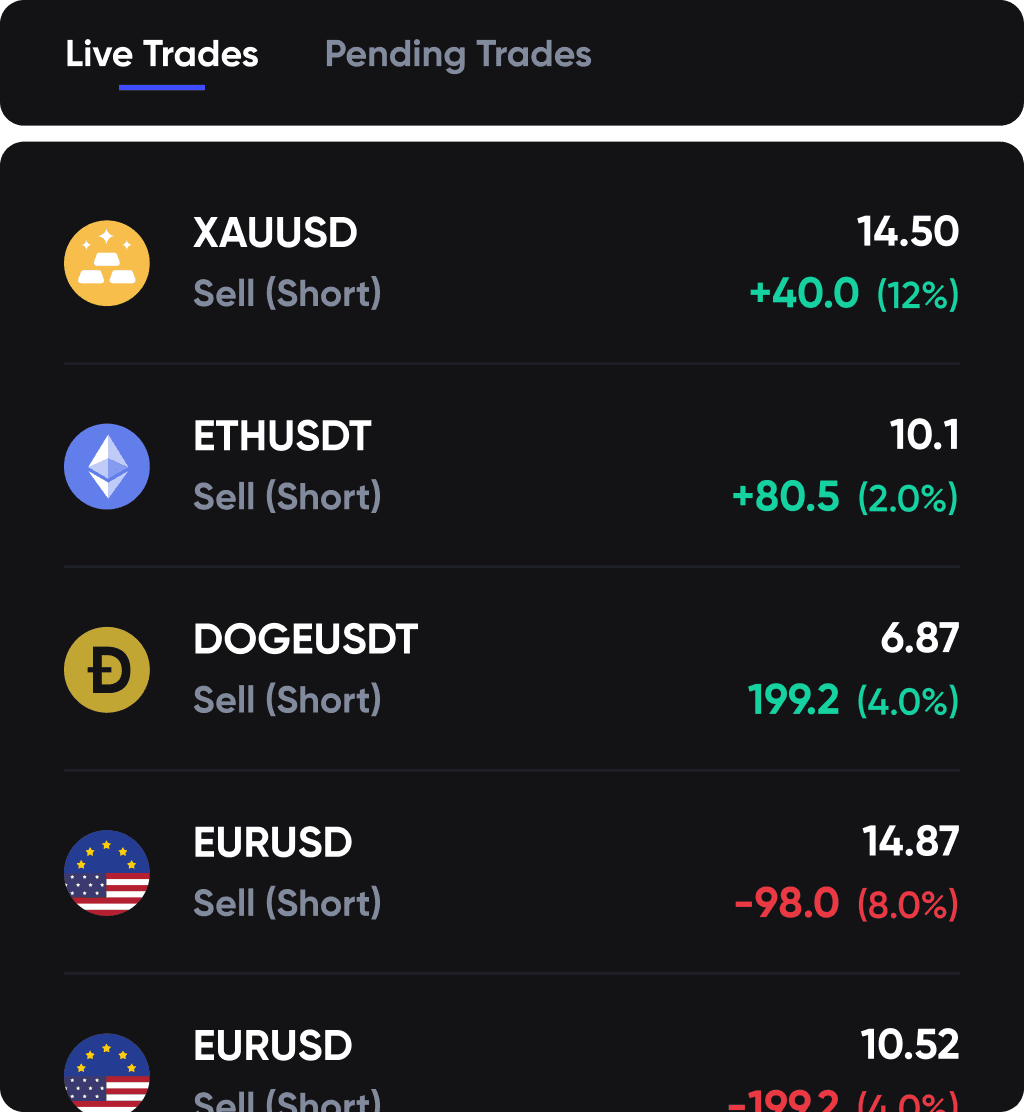Click the diamond symbol inside the Ethereum icon
The height and width of the screenshot is (1112, 1024).
[x=106, y=466]
